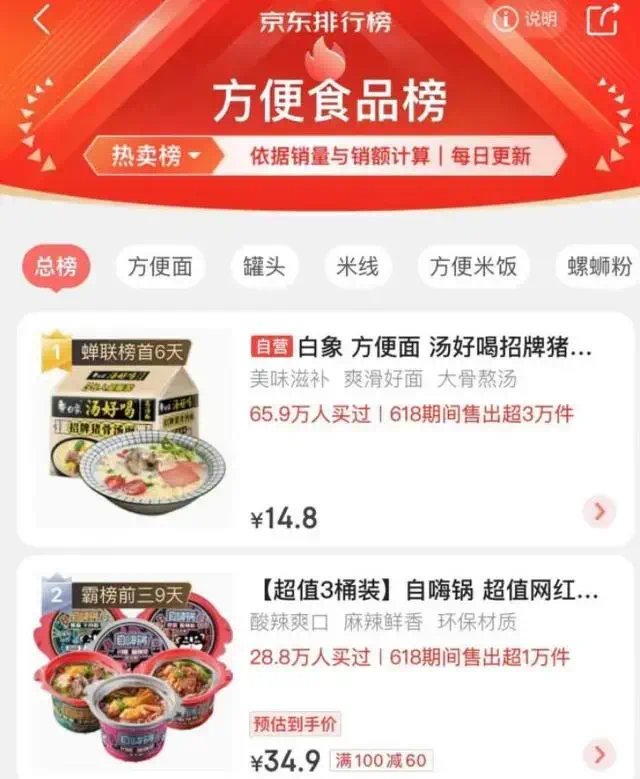This screenshot has width=640, height=779.
Task: Switch to the 方便米饭 tab
Action: (x=473, y=266)
